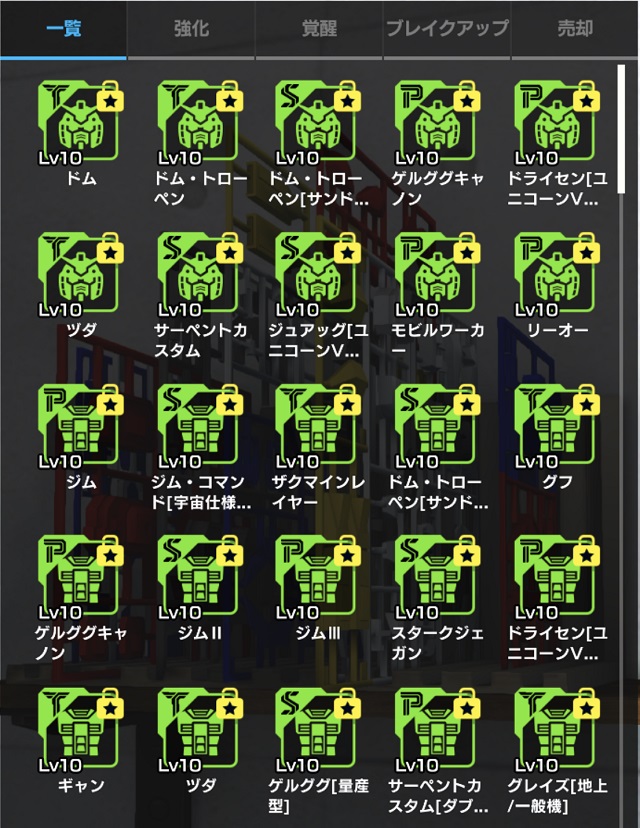The image size is (640, 828).
Task: Switch to the 強化 tab
Action: pos(191,29)
